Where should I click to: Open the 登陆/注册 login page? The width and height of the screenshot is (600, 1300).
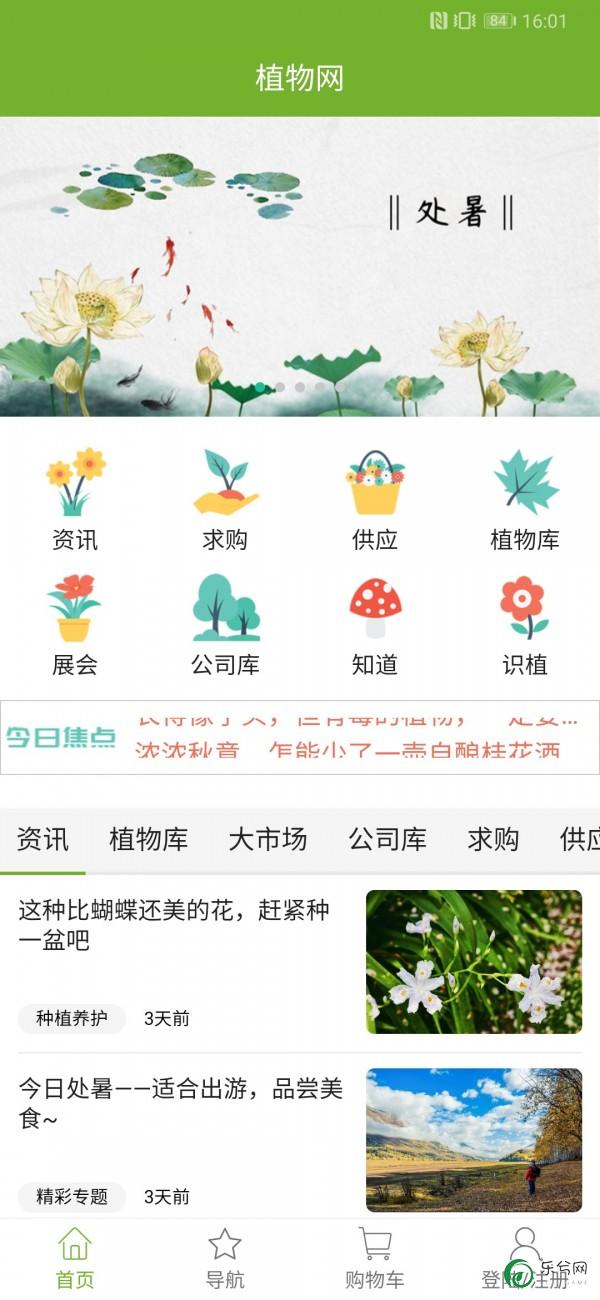[525, 1258]
